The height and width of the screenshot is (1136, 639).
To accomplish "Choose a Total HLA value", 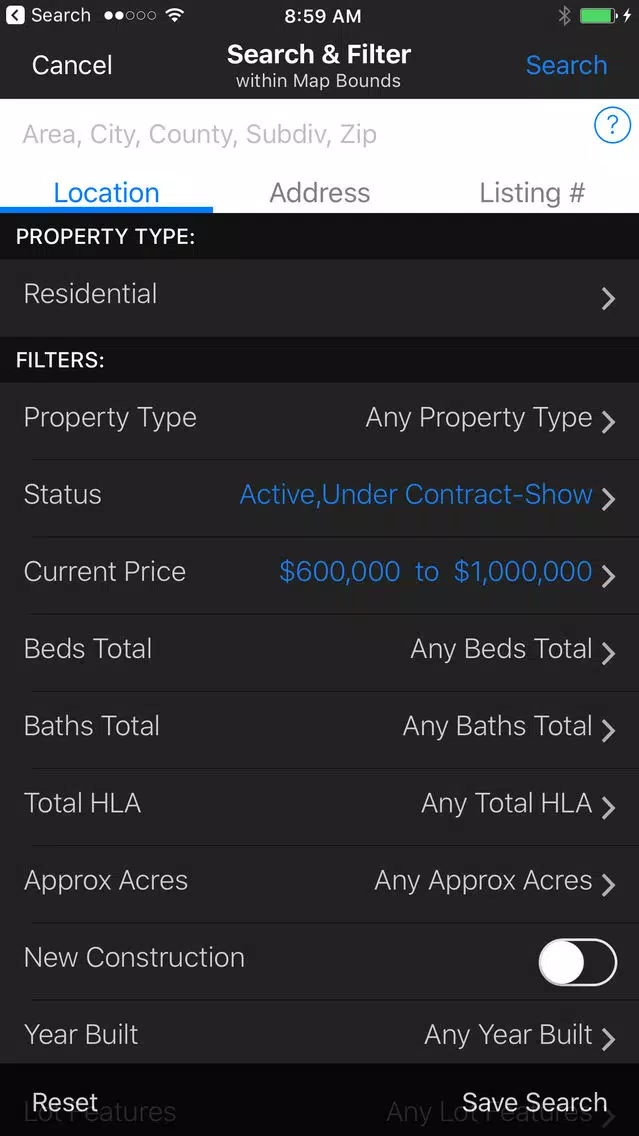I will point(320,806).
